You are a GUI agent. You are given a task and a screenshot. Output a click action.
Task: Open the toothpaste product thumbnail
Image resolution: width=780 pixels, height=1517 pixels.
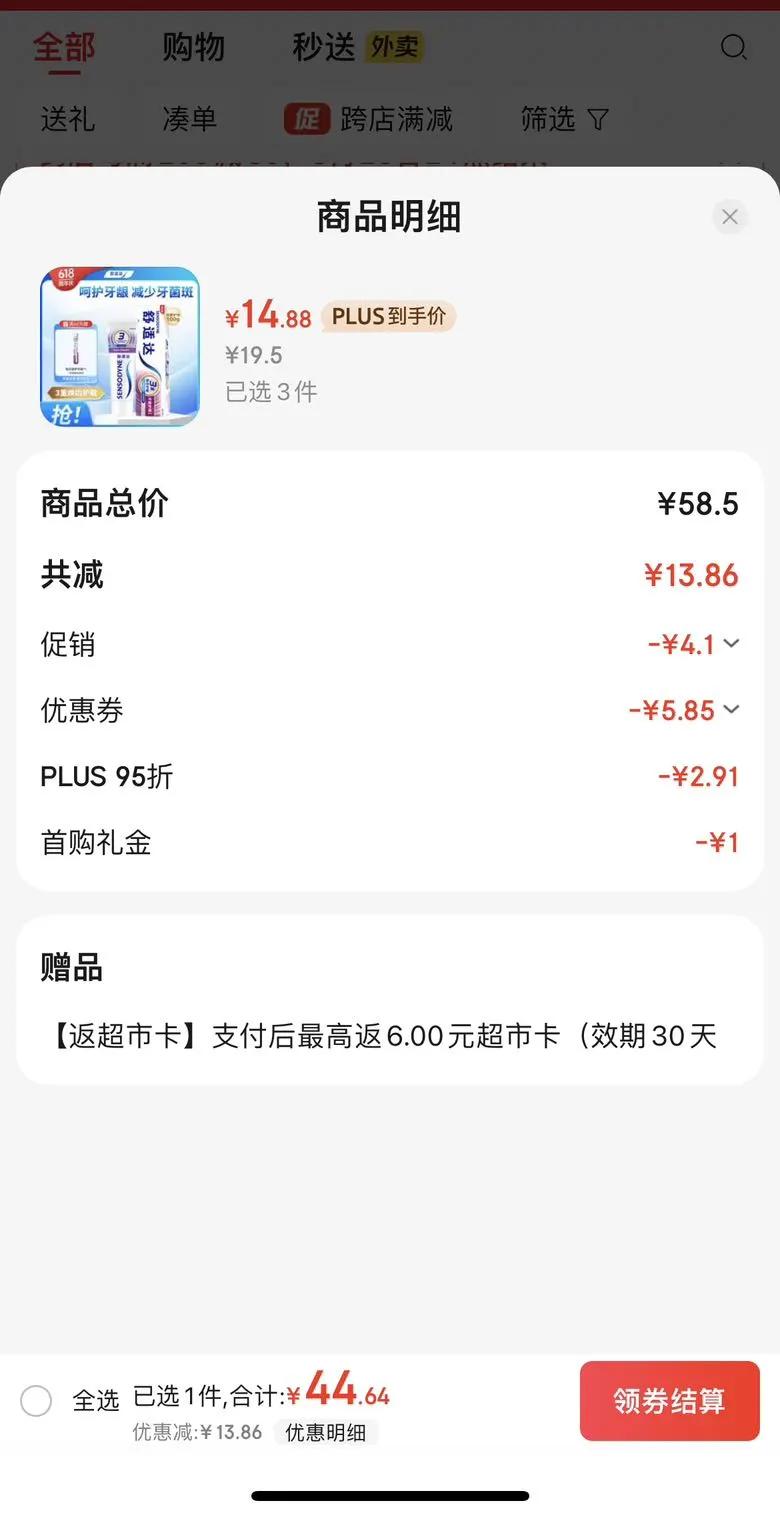coord(120,346)
